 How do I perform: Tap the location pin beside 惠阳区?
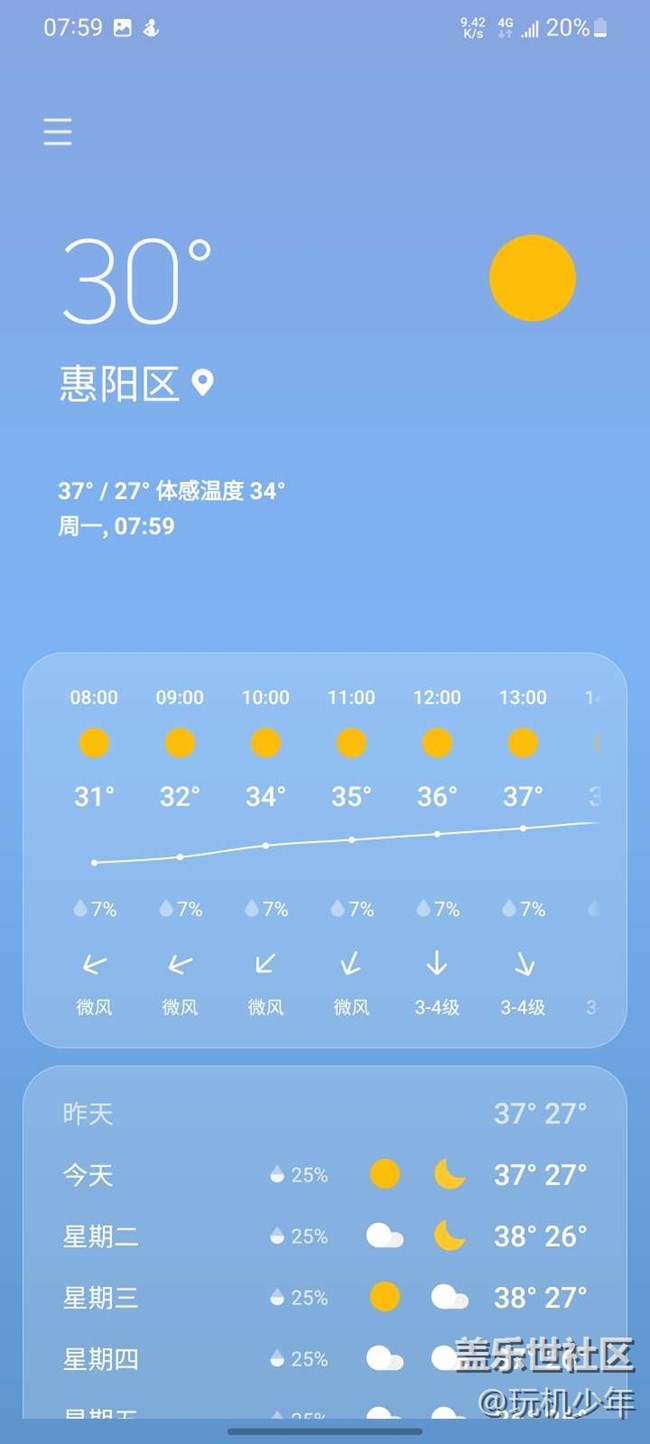coord(203,382)
